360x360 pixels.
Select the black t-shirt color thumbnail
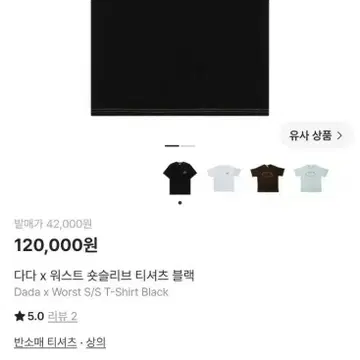(x=180, y=178)
